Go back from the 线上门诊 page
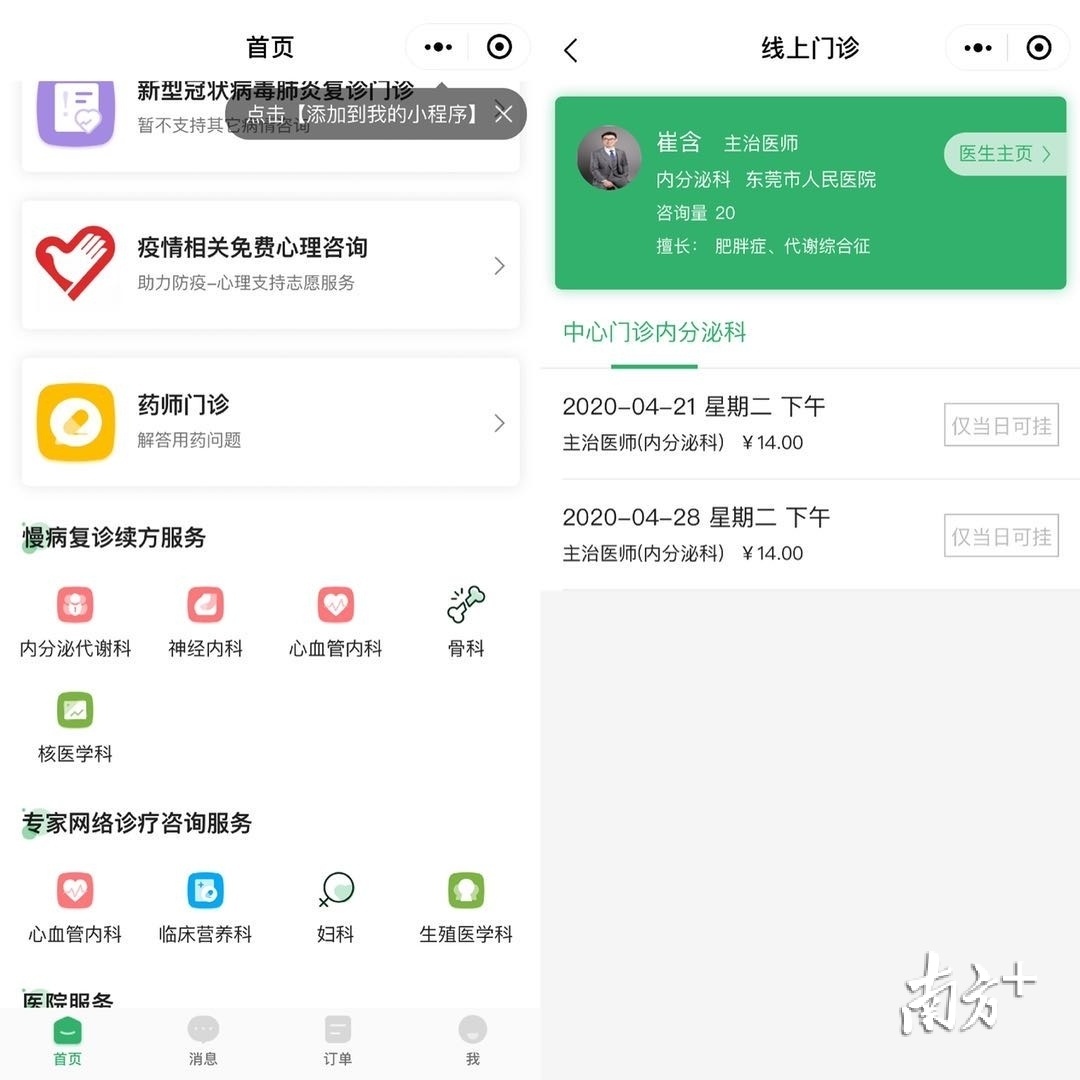The width and height of the screenshot is (1080, 1080). pyautogui.click(x=571, y=50)
